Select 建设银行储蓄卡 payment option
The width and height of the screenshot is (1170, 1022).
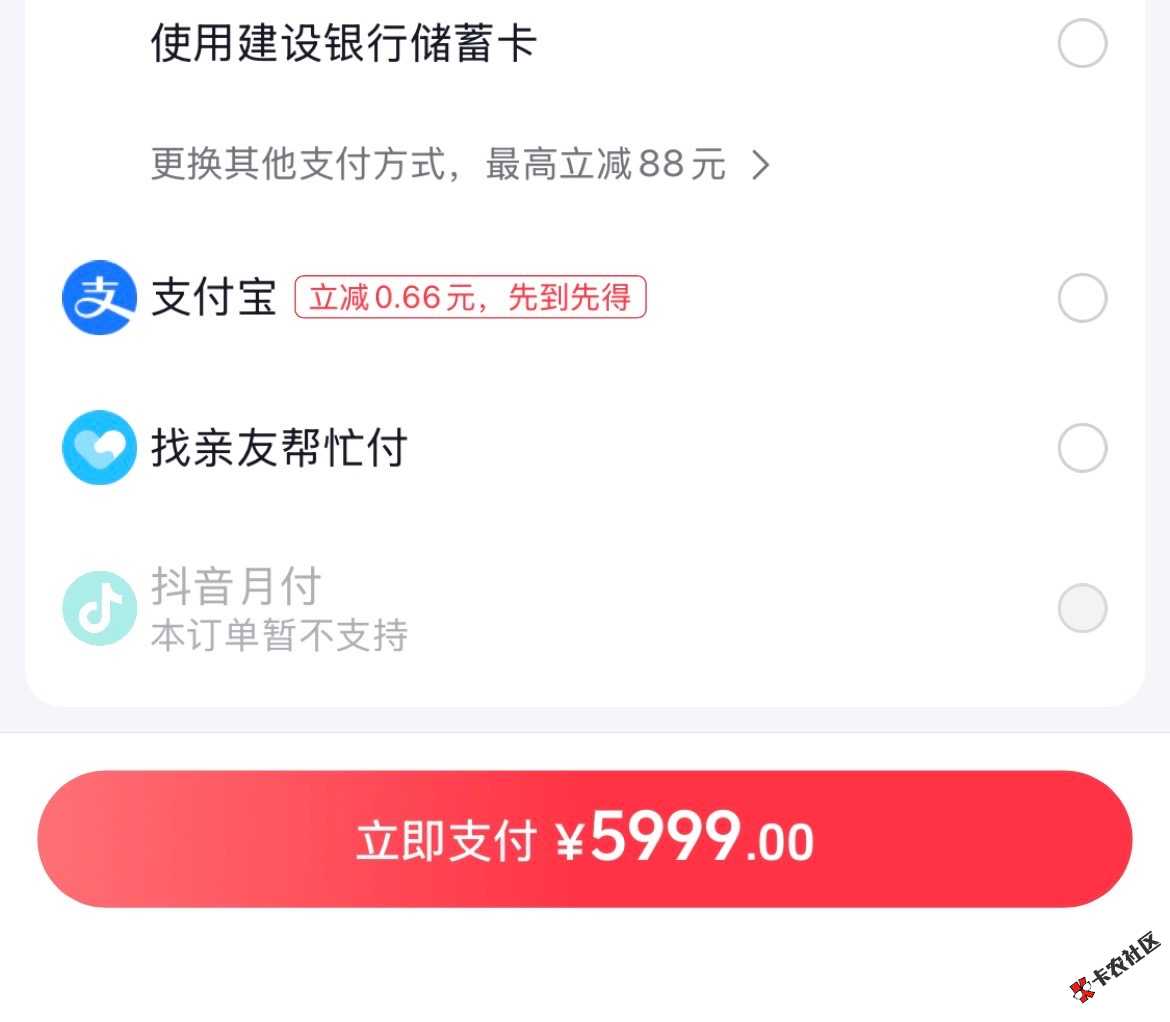tap(1082, 44)
